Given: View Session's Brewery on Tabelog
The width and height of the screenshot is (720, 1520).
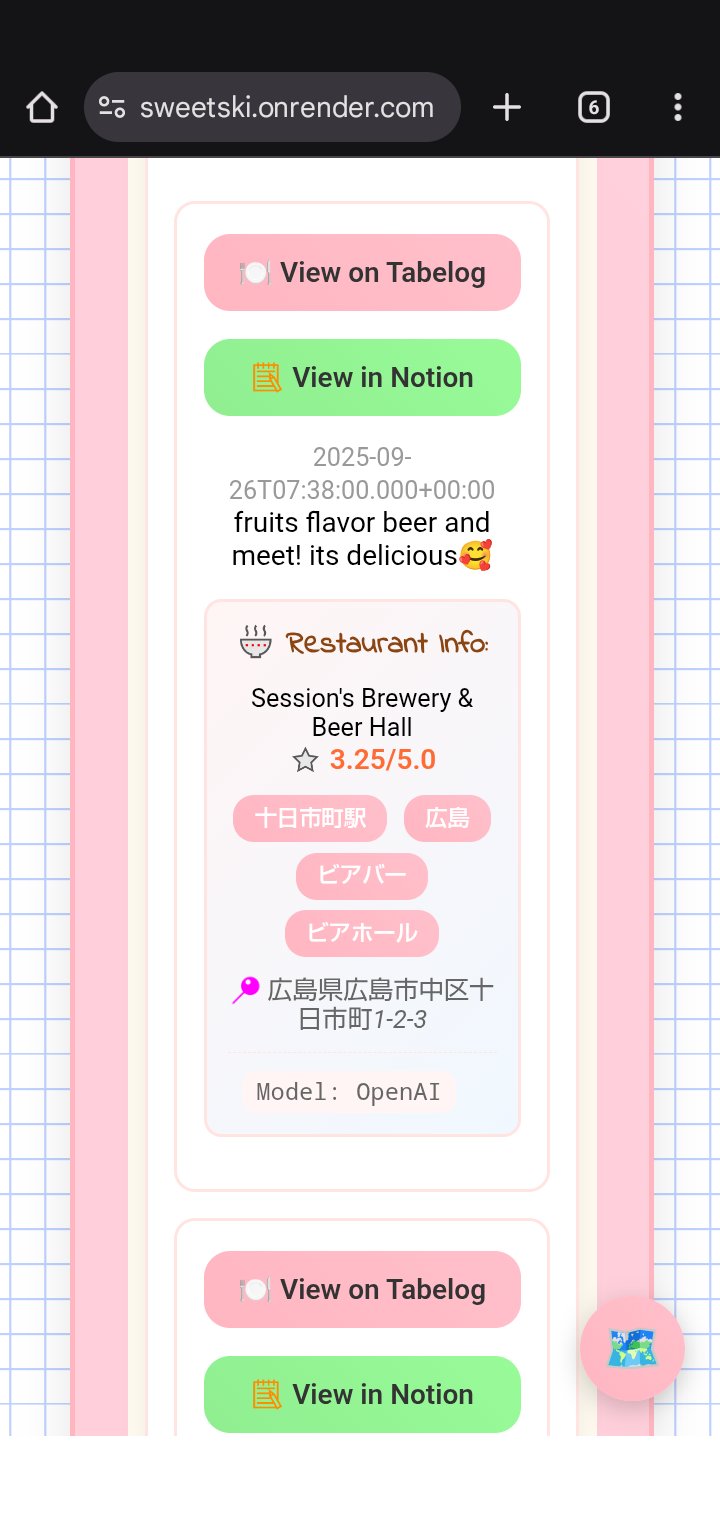Looking at the screenshot, I should (362, 272).
